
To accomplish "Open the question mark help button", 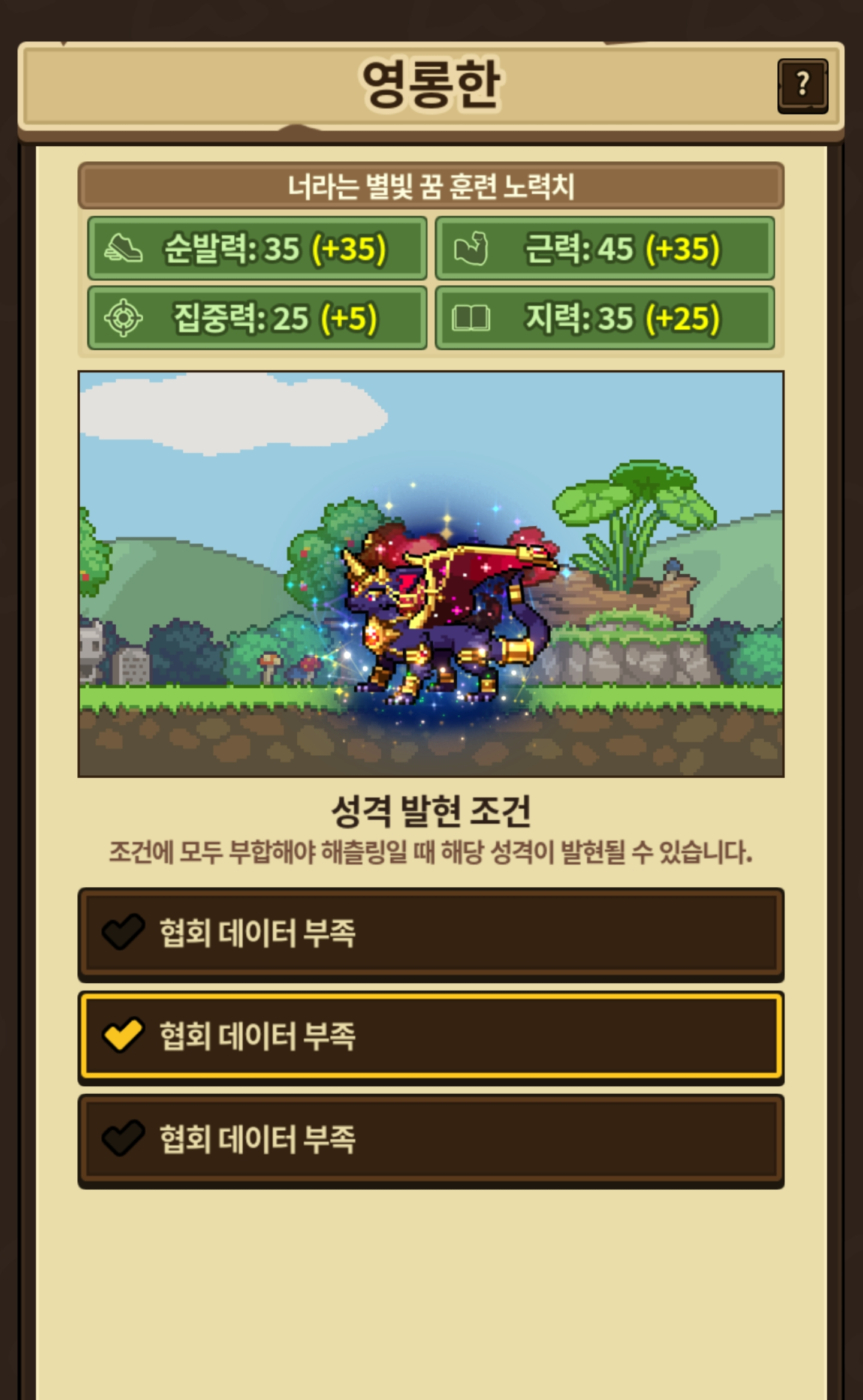I will pyautogui.click(x=802, y=86).
